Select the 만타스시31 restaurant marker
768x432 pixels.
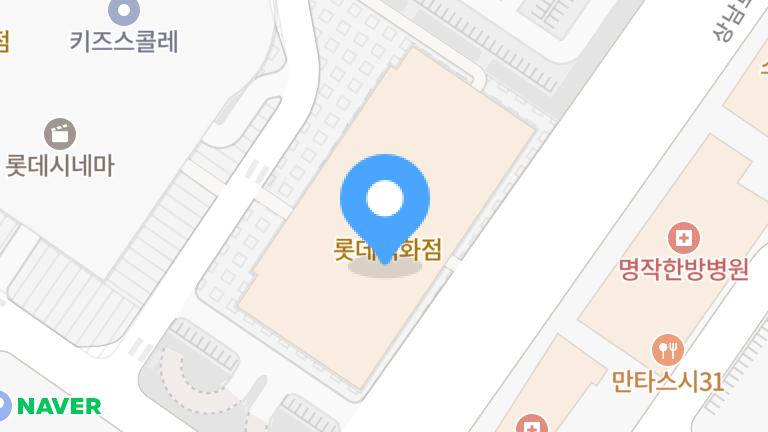click(x=667, y=350)
